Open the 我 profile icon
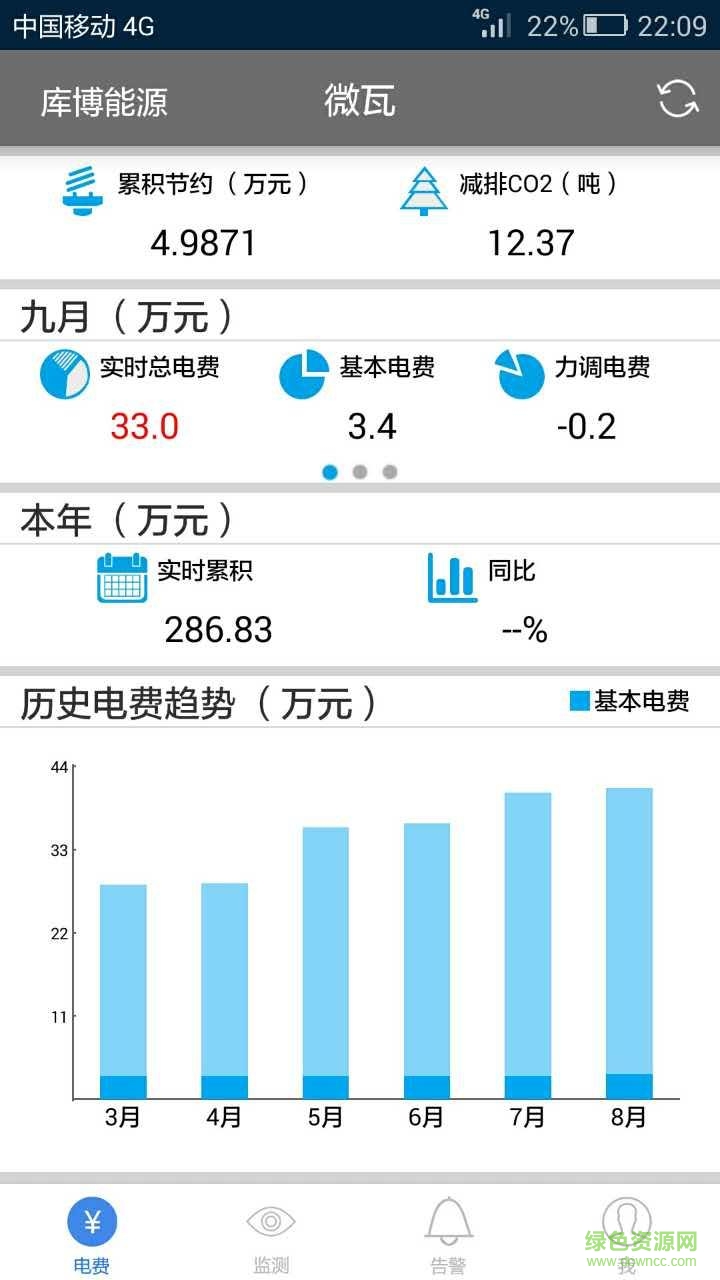The image size is (720, 1280). [626, 1220]
